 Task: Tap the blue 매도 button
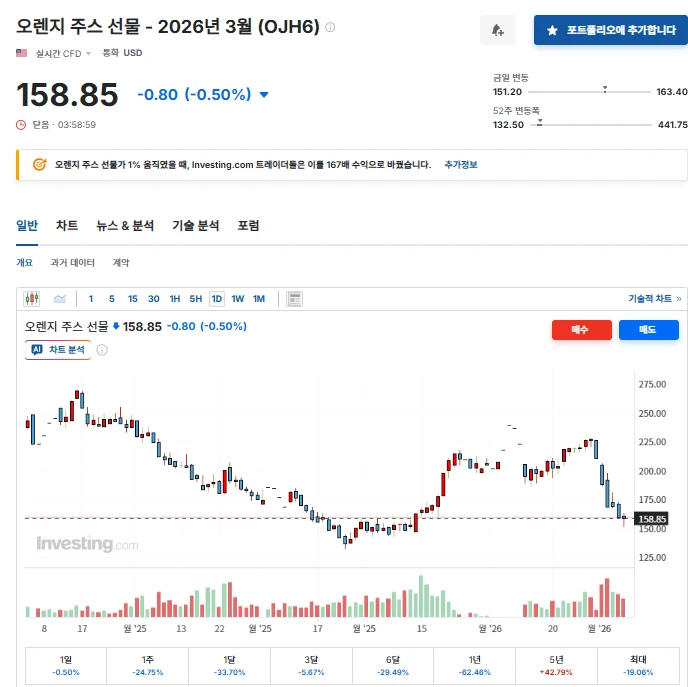pyautogui.click(x=648, y=330)
